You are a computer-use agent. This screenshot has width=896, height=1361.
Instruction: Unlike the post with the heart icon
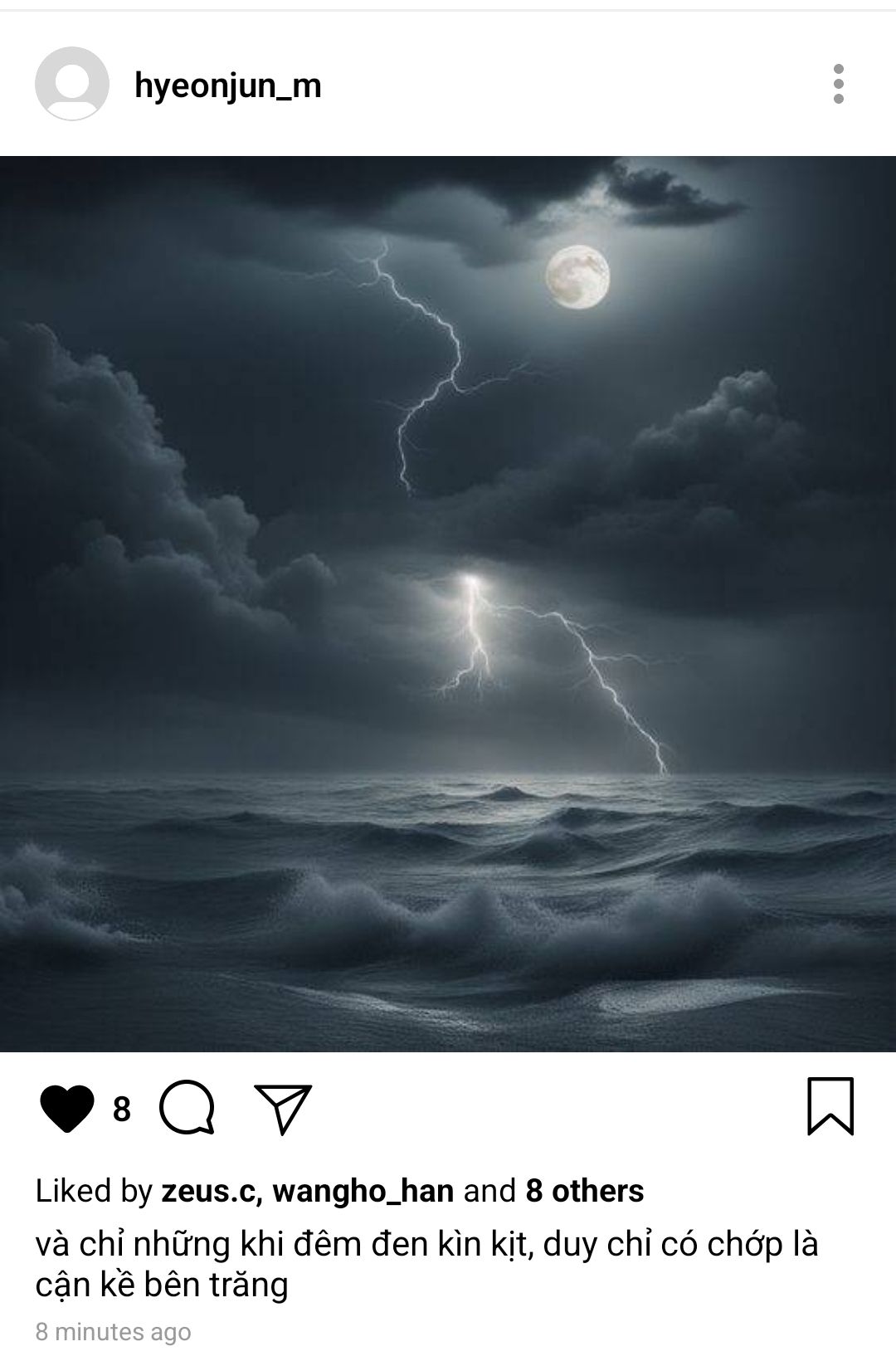coord(67,1109)
